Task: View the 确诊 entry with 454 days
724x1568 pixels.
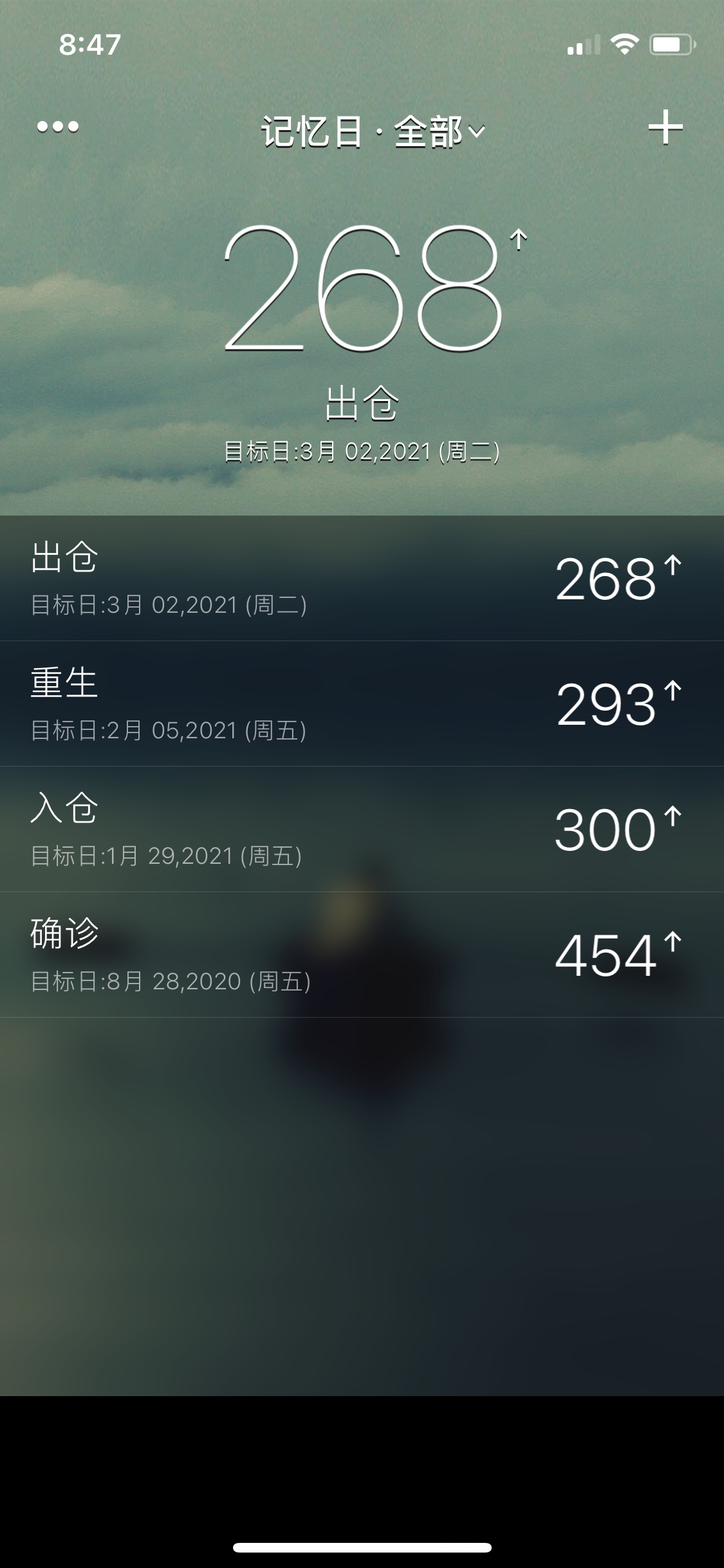Action: click(x=362, y=955)
